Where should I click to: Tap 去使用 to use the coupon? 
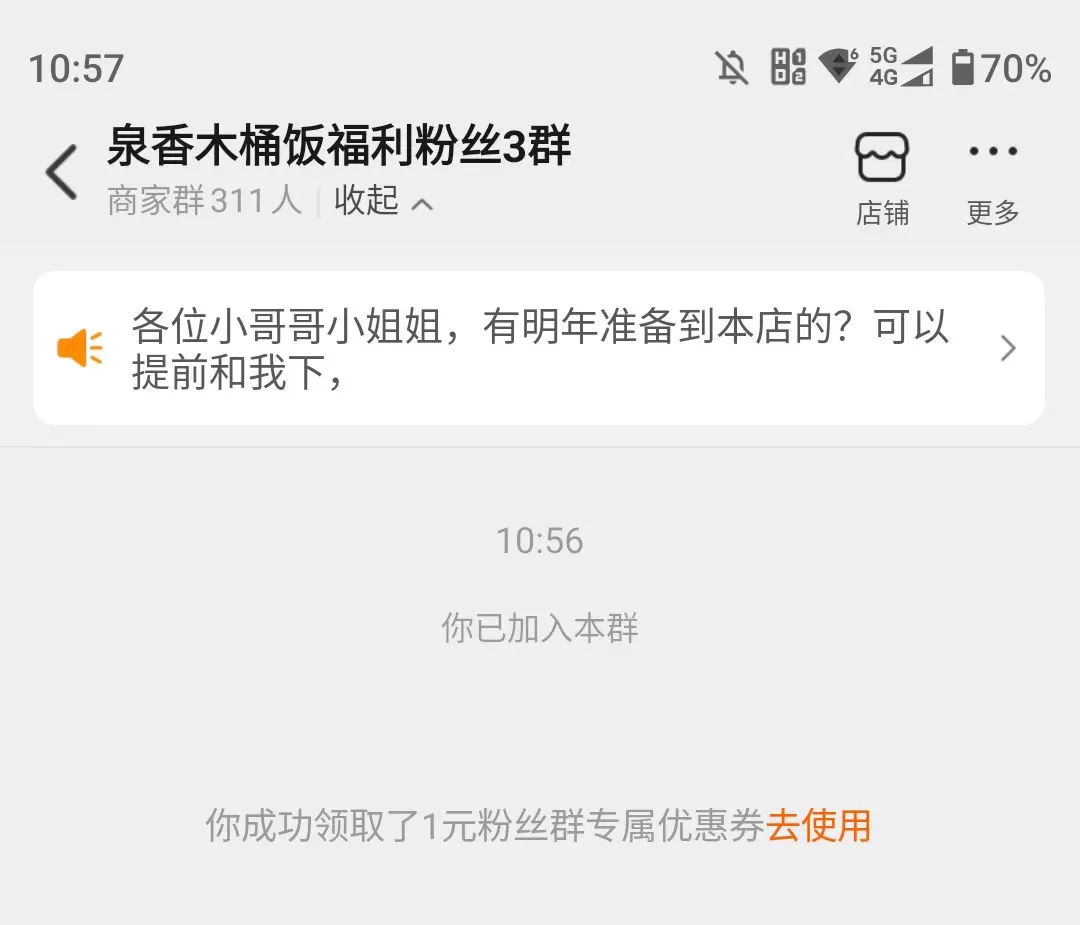pos(818,826)
